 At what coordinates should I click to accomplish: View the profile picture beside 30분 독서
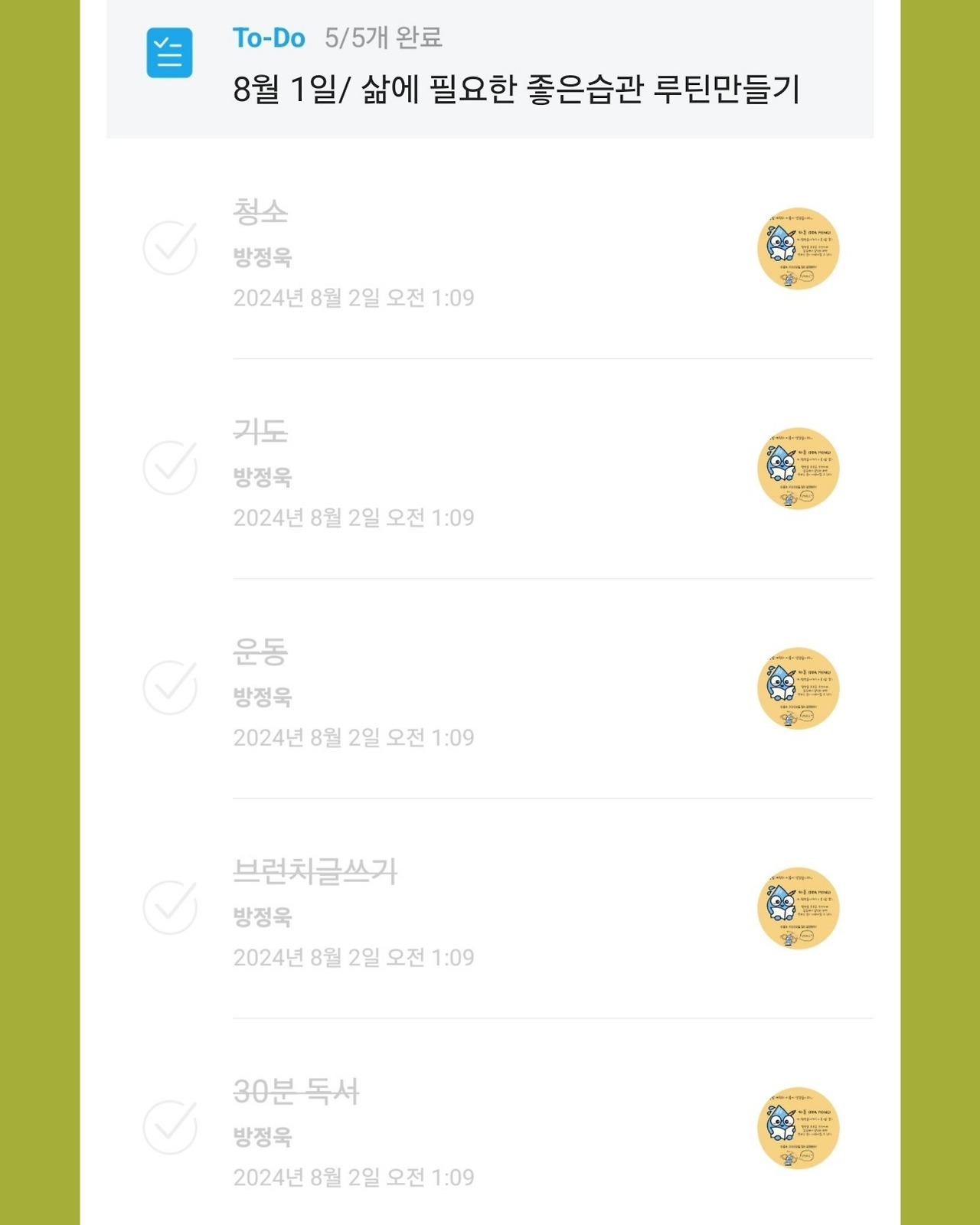click(798, 1128)
